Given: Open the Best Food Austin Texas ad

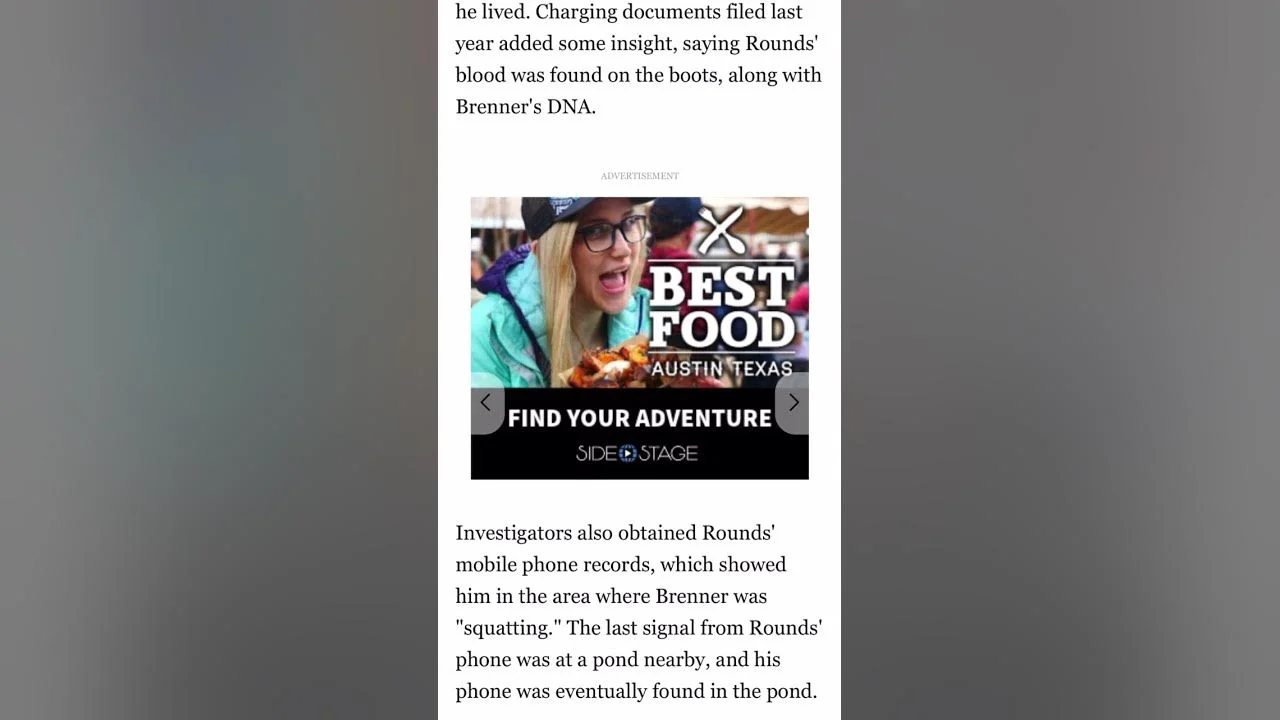Looking at the screenshot, I should point(640,300).
